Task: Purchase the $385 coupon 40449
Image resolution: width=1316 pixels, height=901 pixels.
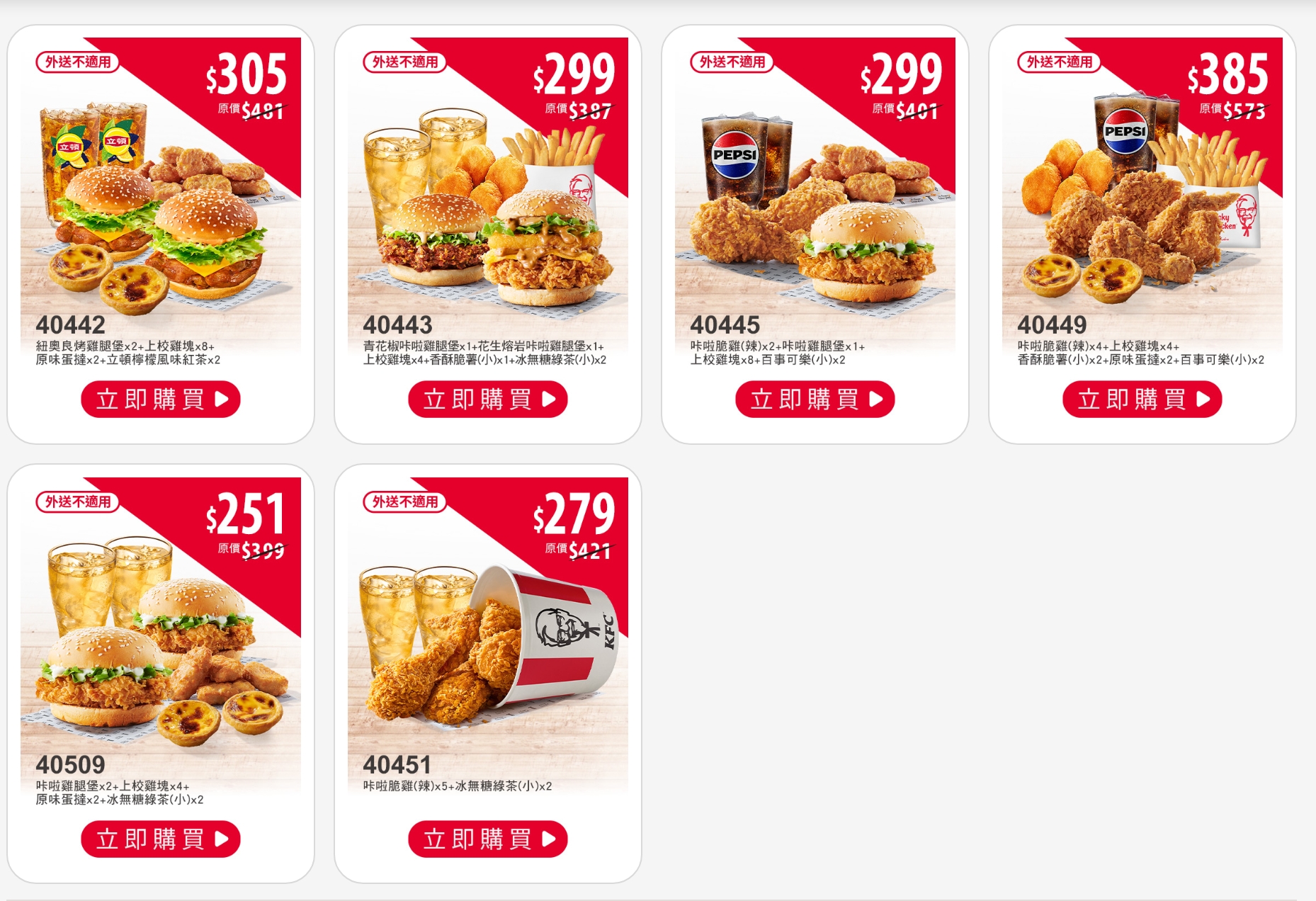Action: coord(1142,399)
